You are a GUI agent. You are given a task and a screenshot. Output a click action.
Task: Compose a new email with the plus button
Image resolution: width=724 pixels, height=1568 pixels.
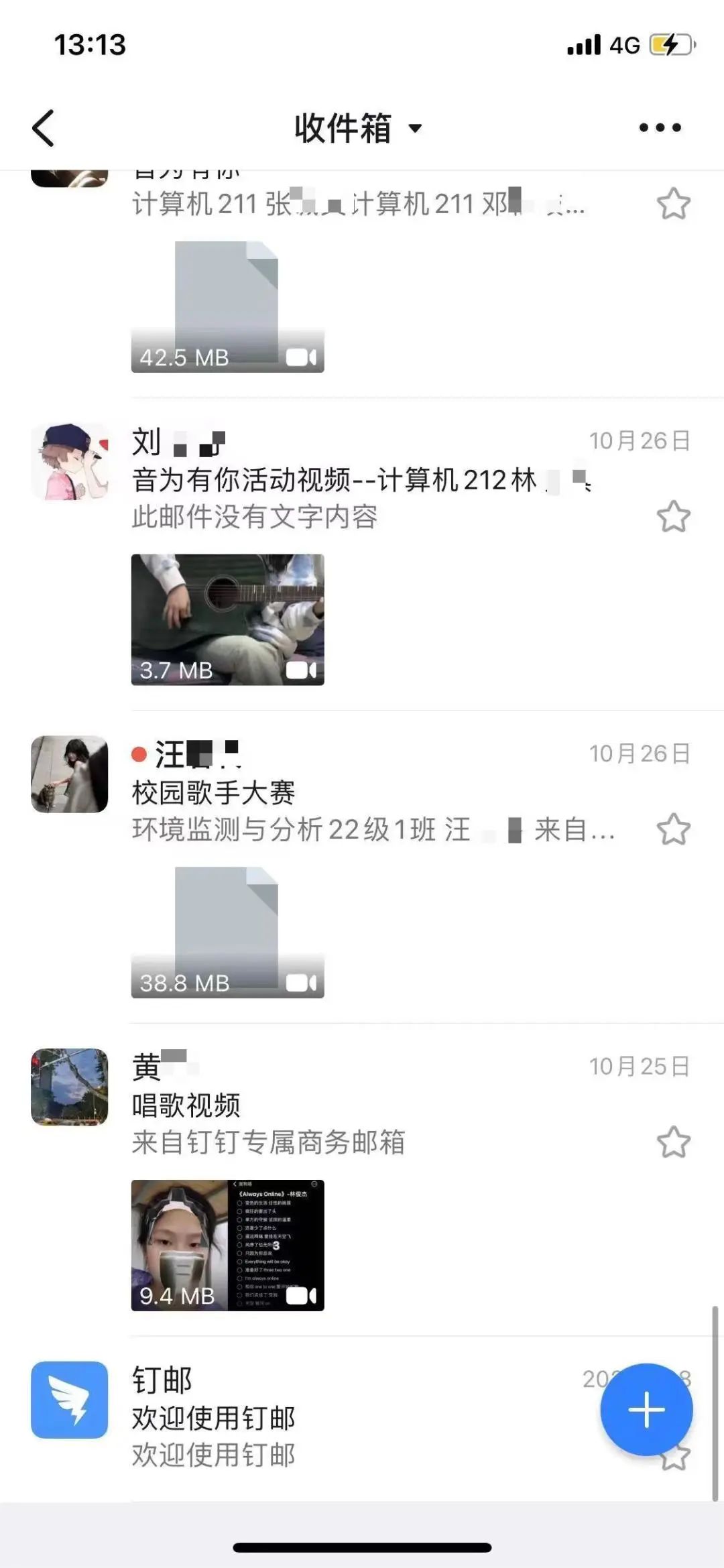pyautogui.click(x=646, y=1409)
